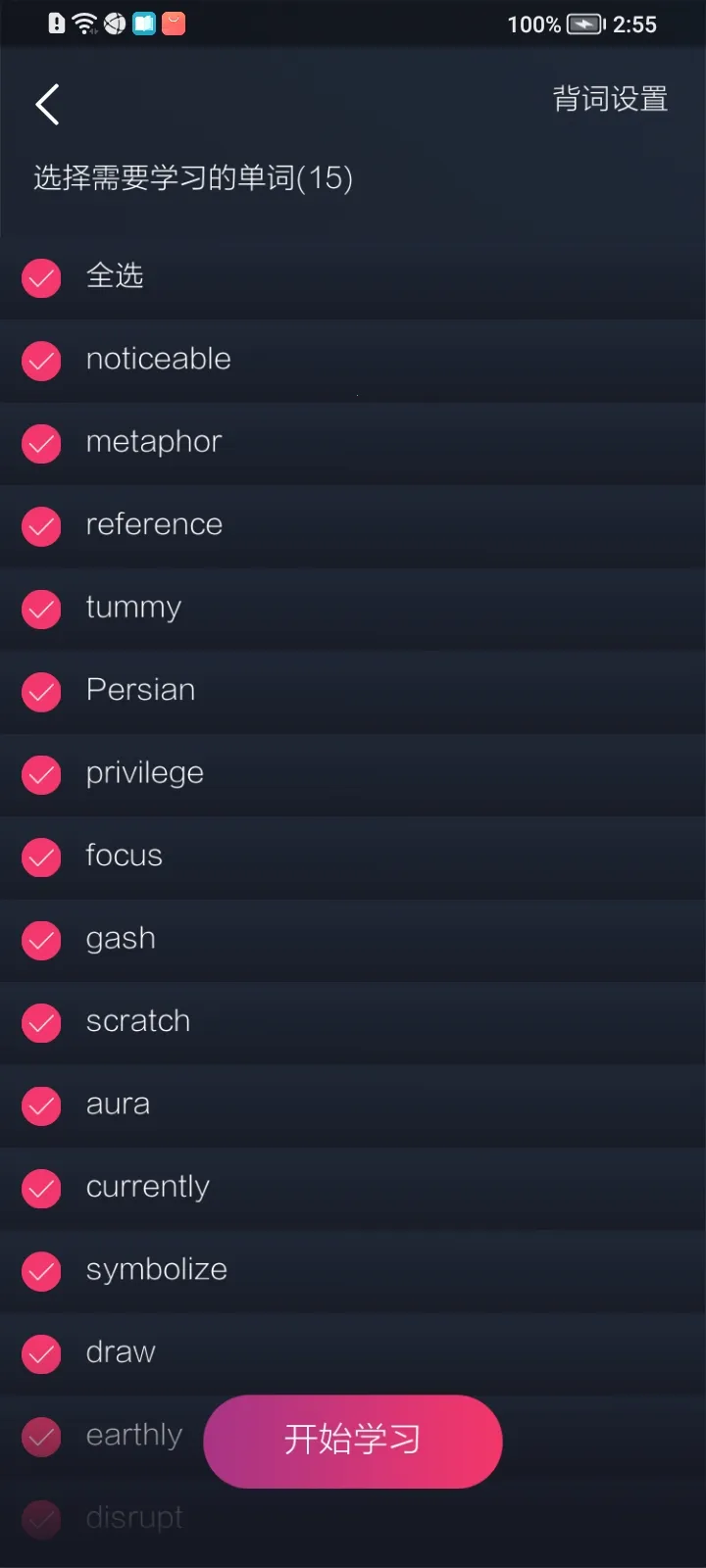Start learning with 开始学习 button
The width and height of the screenshot is (706, 1568).
[353, 1441]
